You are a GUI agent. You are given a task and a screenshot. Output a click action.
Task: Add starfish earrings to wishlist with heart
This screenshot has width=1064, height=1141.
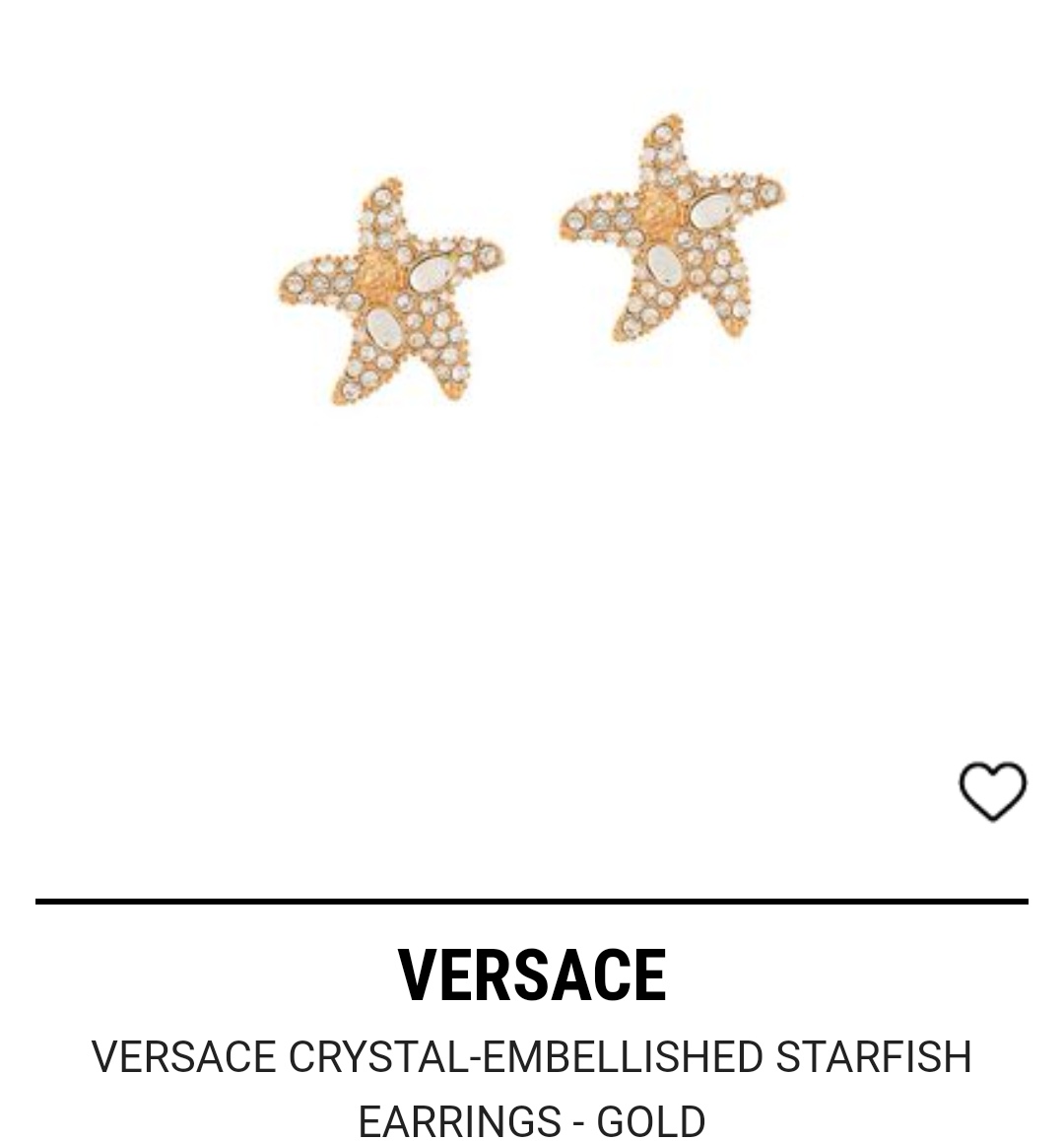click(992, 791)
